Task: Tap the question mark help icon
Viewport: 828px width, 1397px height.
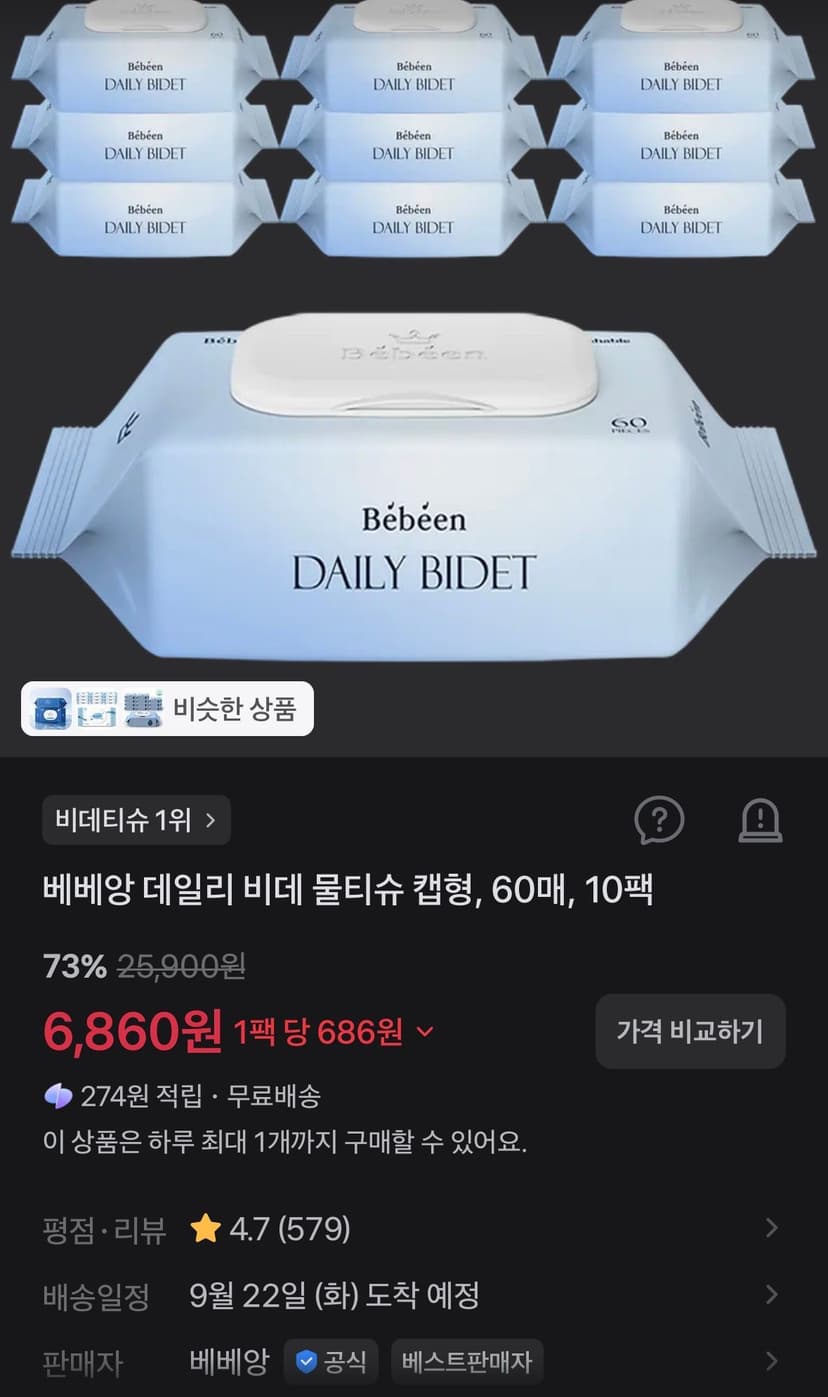Action: pos(660,820)
